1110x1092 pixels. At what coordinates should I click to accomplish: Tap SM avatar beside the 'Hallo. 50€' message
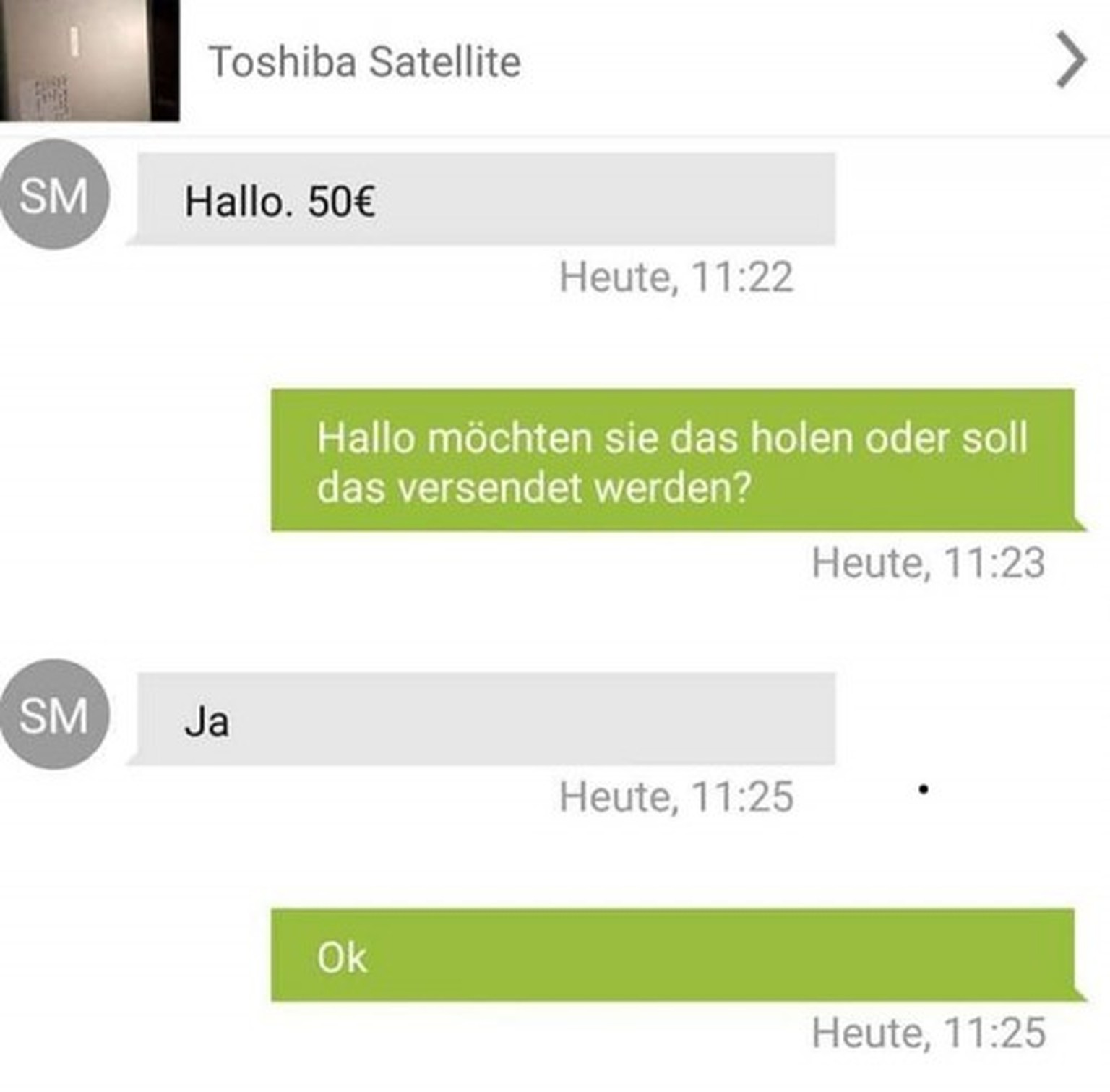[x=54, y=195]
